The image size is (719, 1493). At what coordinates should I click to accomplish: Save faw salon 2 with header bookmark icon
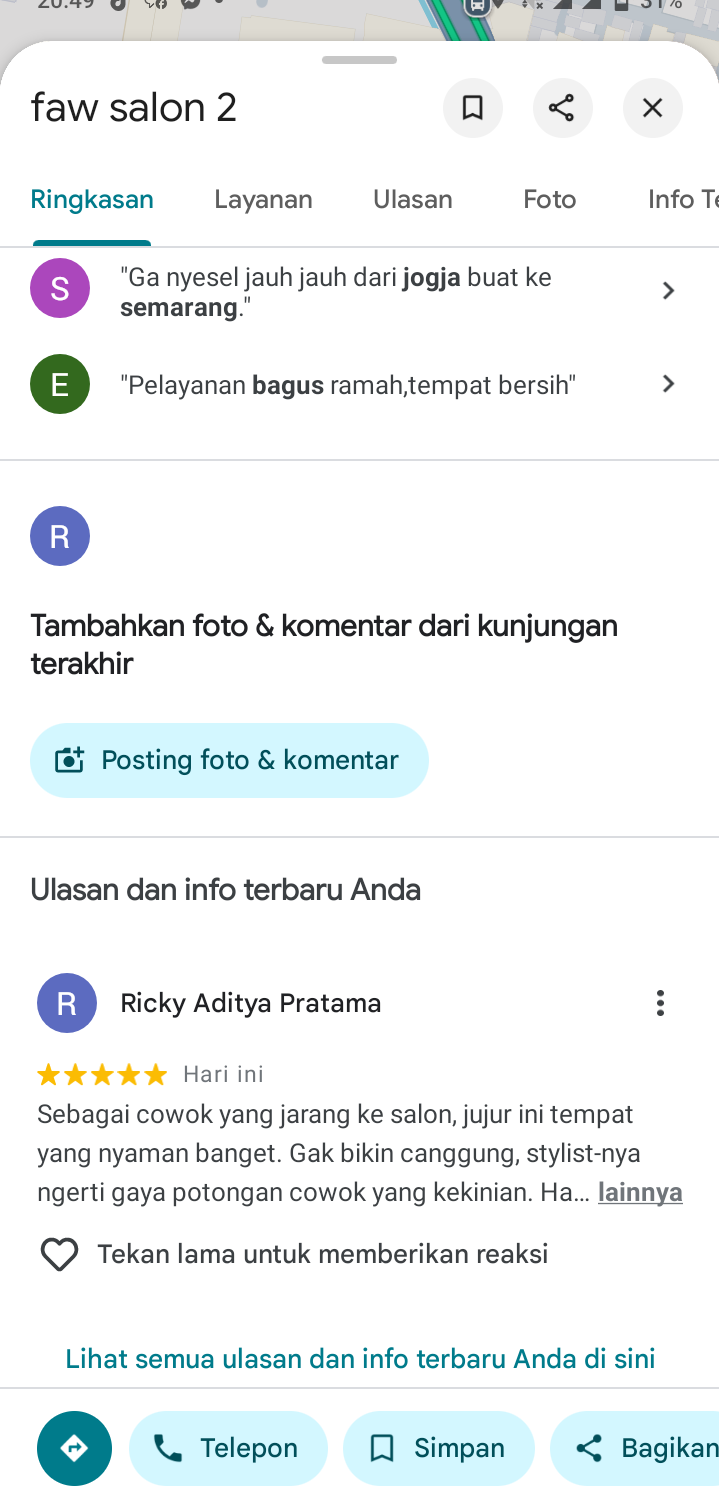pyautogui.click(x=472, y=108)
